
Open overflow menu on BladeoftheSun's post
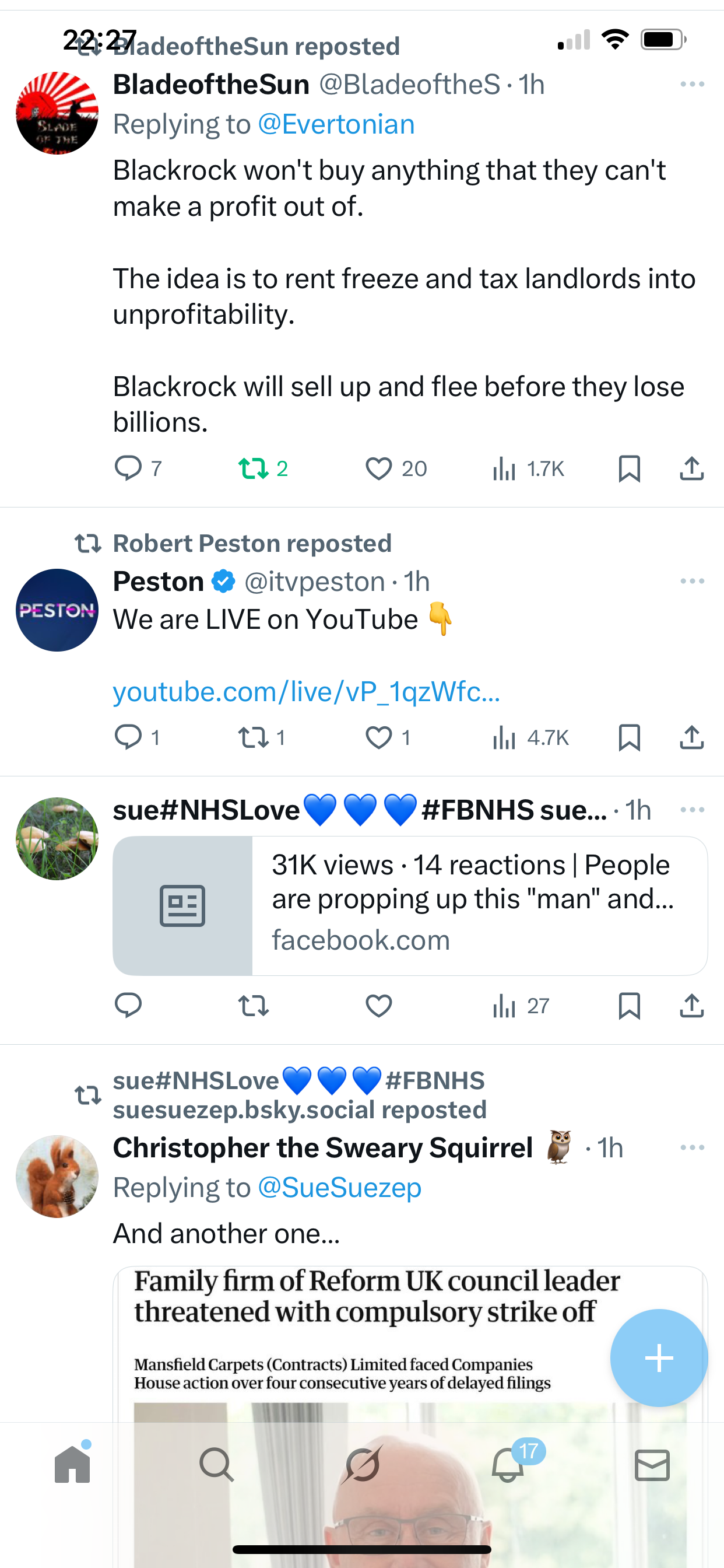[x=692, y=85]
